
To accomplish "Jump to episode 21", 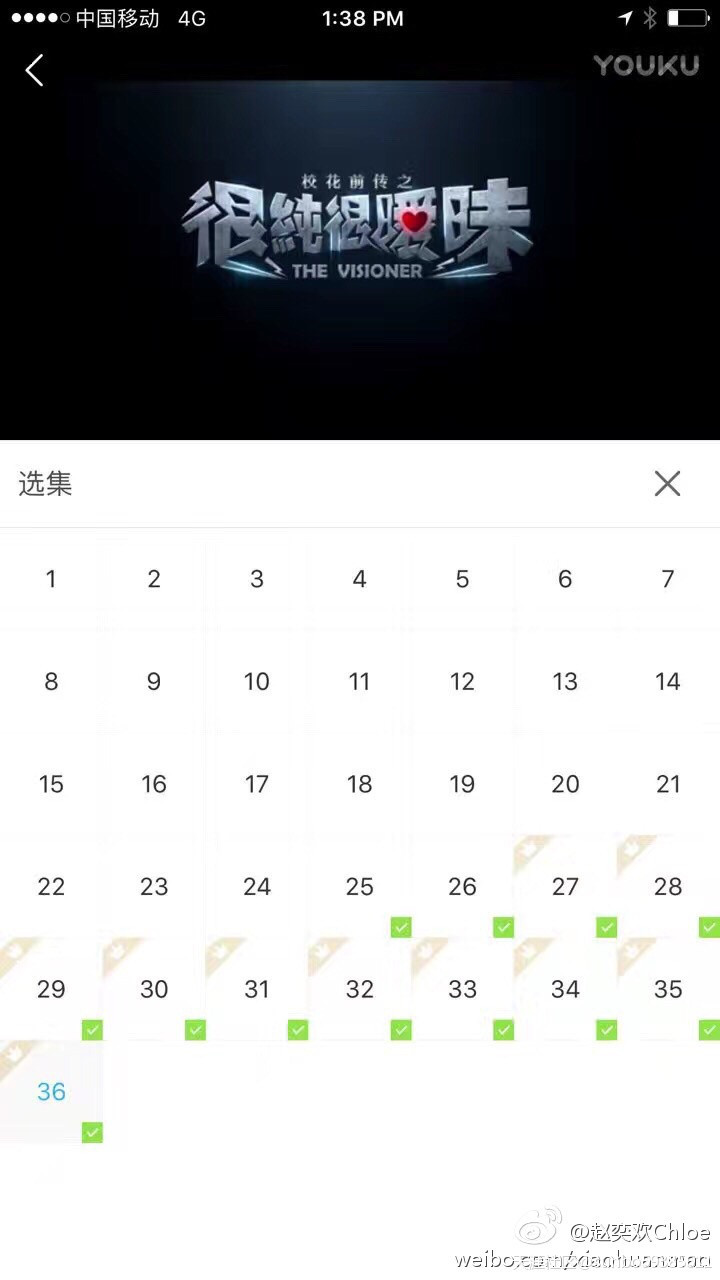I will pyautogui.click(x=668, y=785).
